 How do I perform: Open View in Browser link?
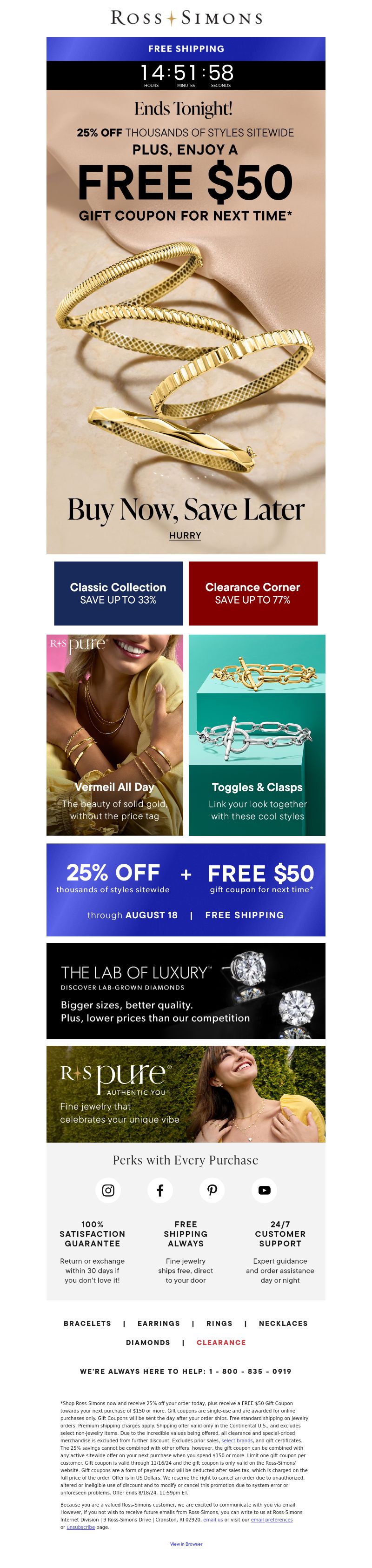coord(186,1544)
